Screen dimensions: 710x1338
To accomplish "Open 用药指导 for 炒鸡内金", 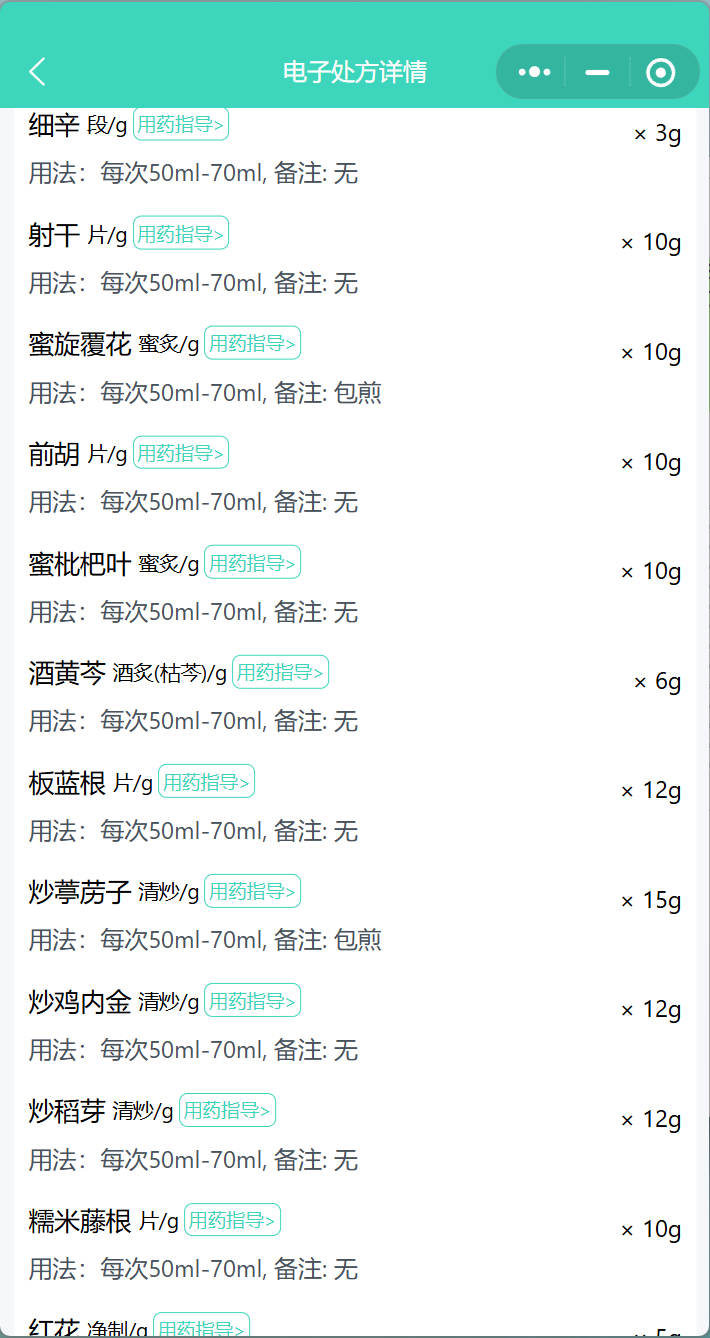I will pyautogui.click(x=252, y=1001).
